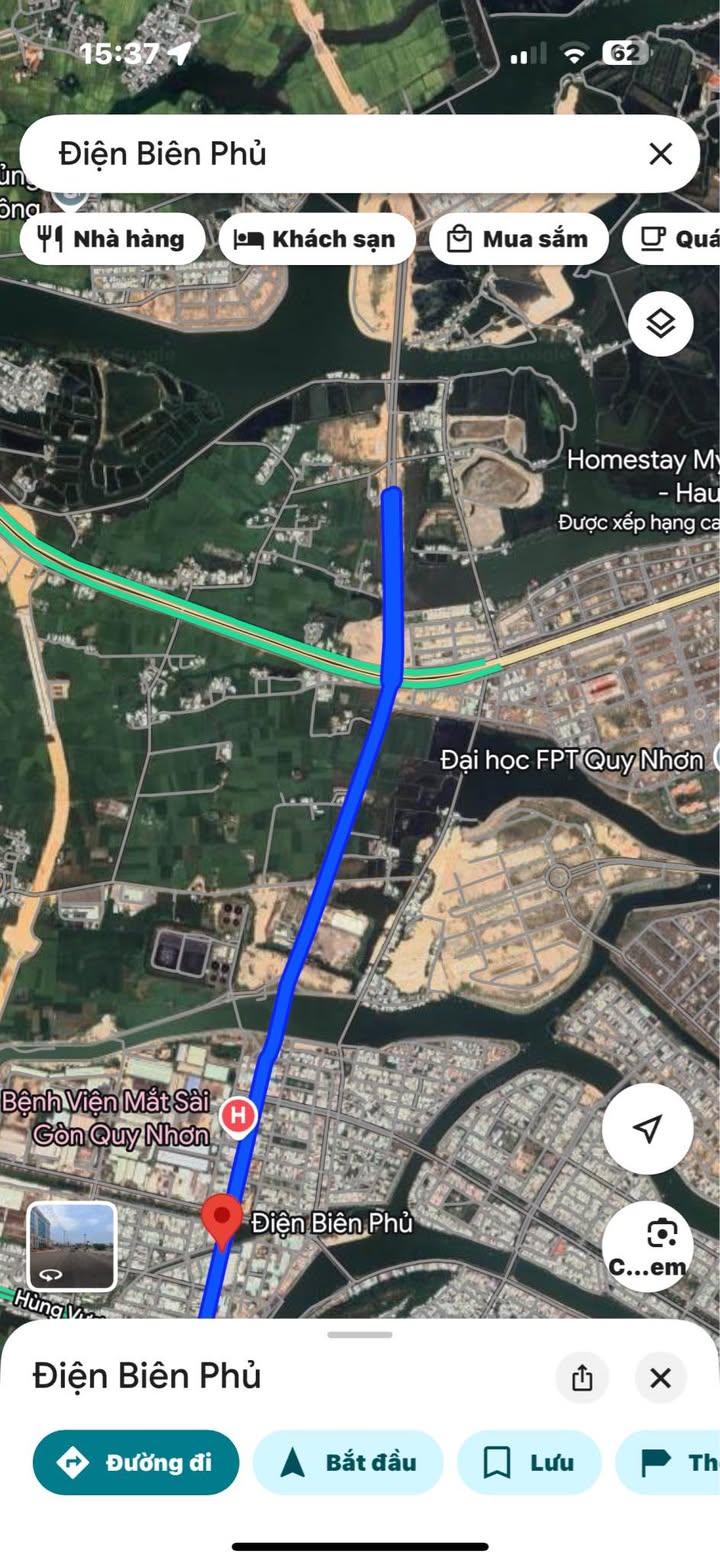720x1564 pixels.
Task: Open Bệnh Viện Mắt Sài Gòn marker
Action: coord(238,1115)
